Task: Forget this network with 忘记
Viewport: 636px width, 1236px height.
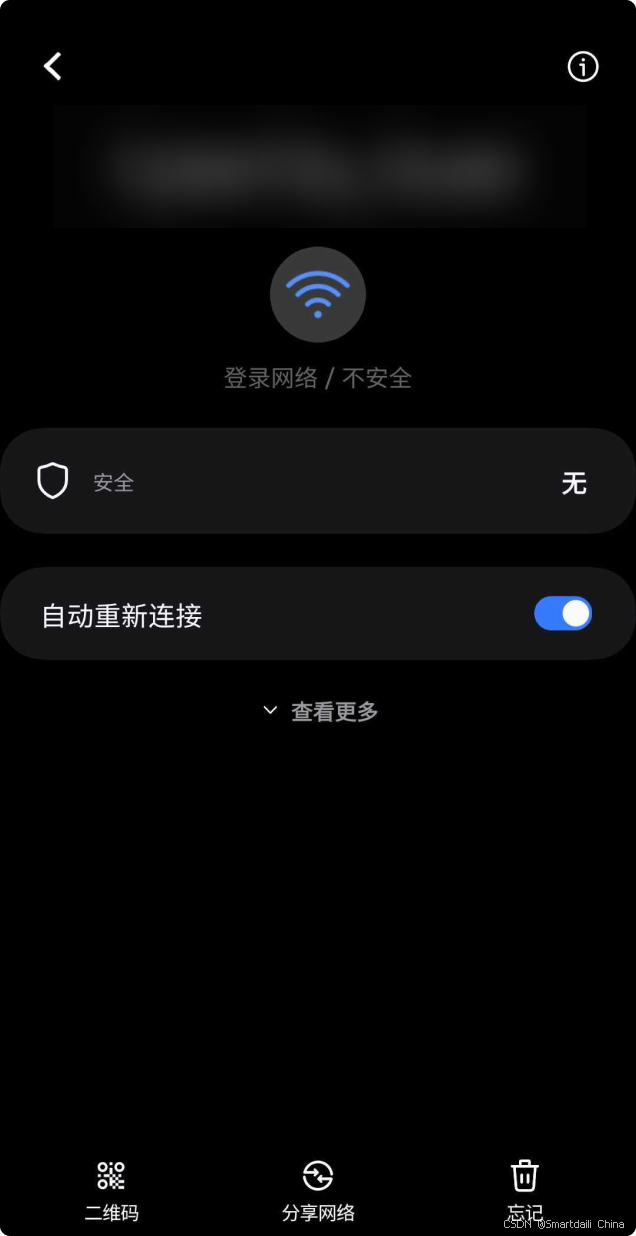Action: tap(525, 1190)
